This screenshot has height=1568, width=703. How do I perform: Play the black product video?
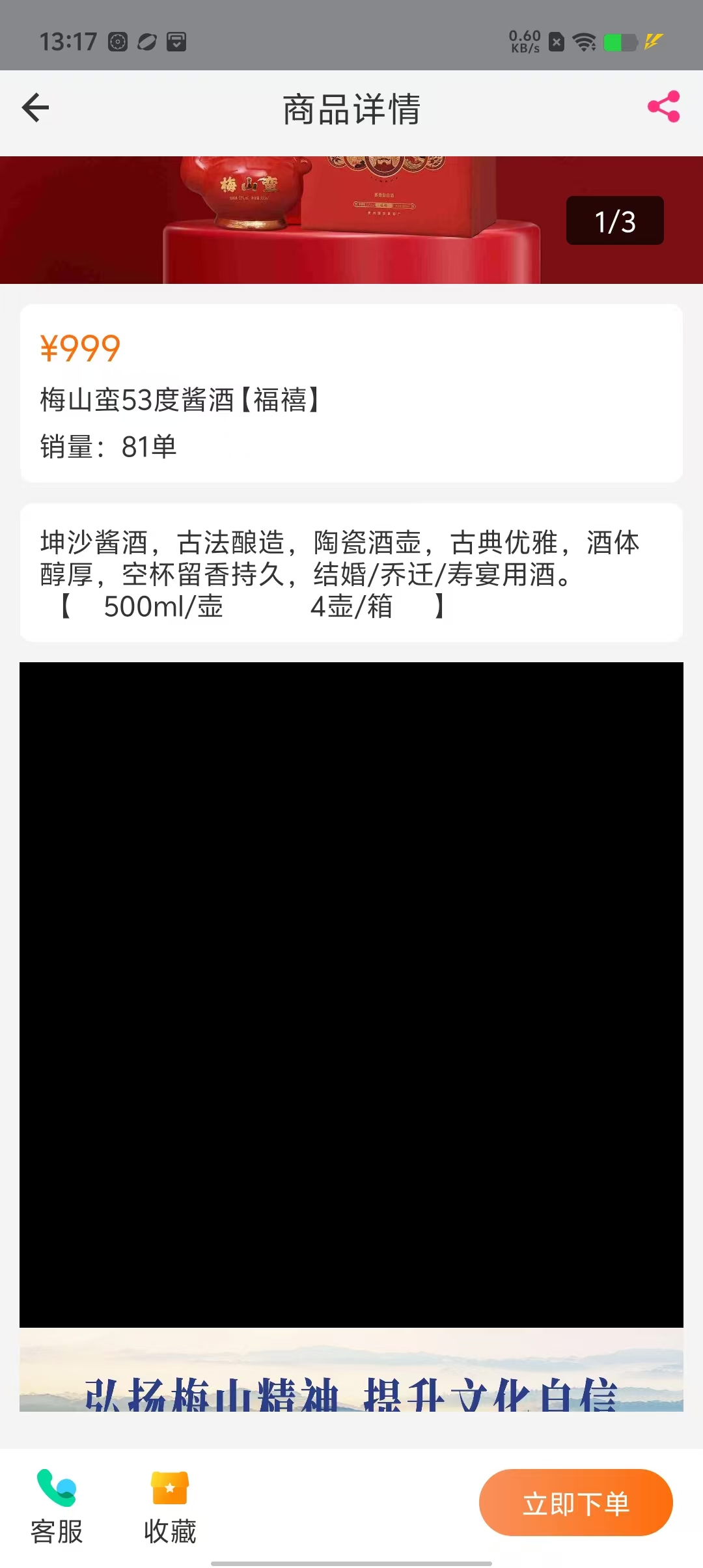click(351, 994)
